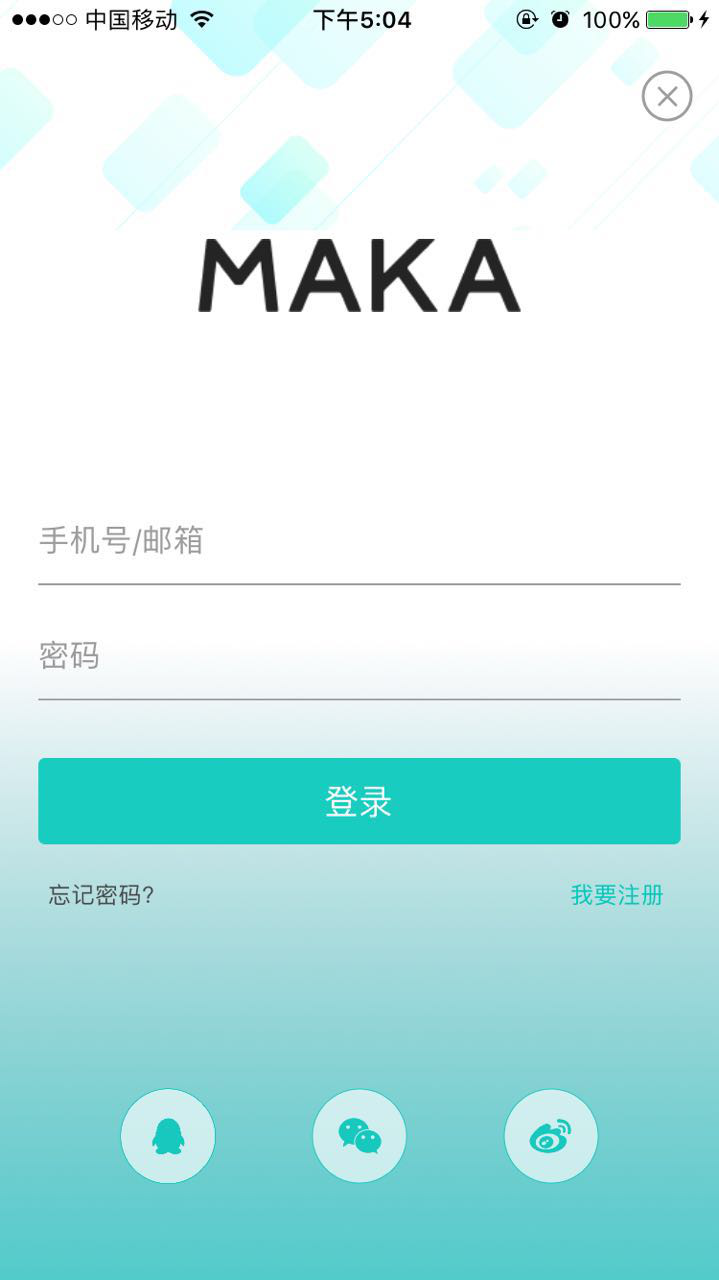This screenshot has width=719, height=1280.
Task: Open the 忘记密码? link
Action: [x=102, y=895]
